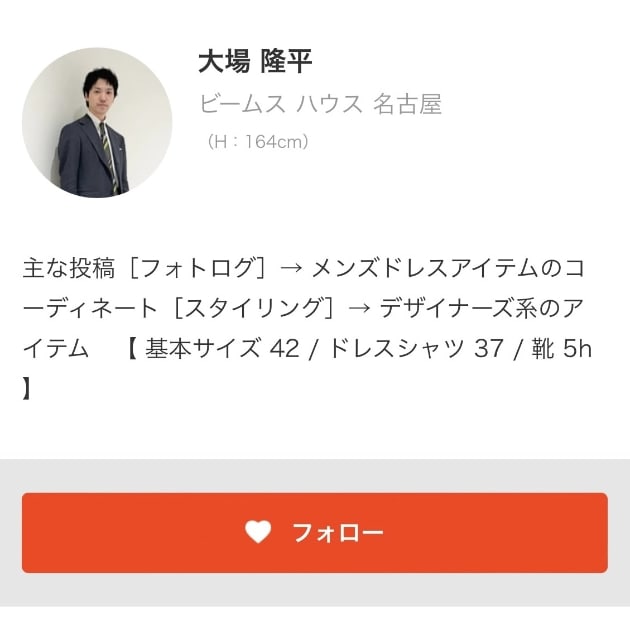Tap the フォロー follow button
The width and height of the screenshot is (630, 630).
(x=314, y=532)
